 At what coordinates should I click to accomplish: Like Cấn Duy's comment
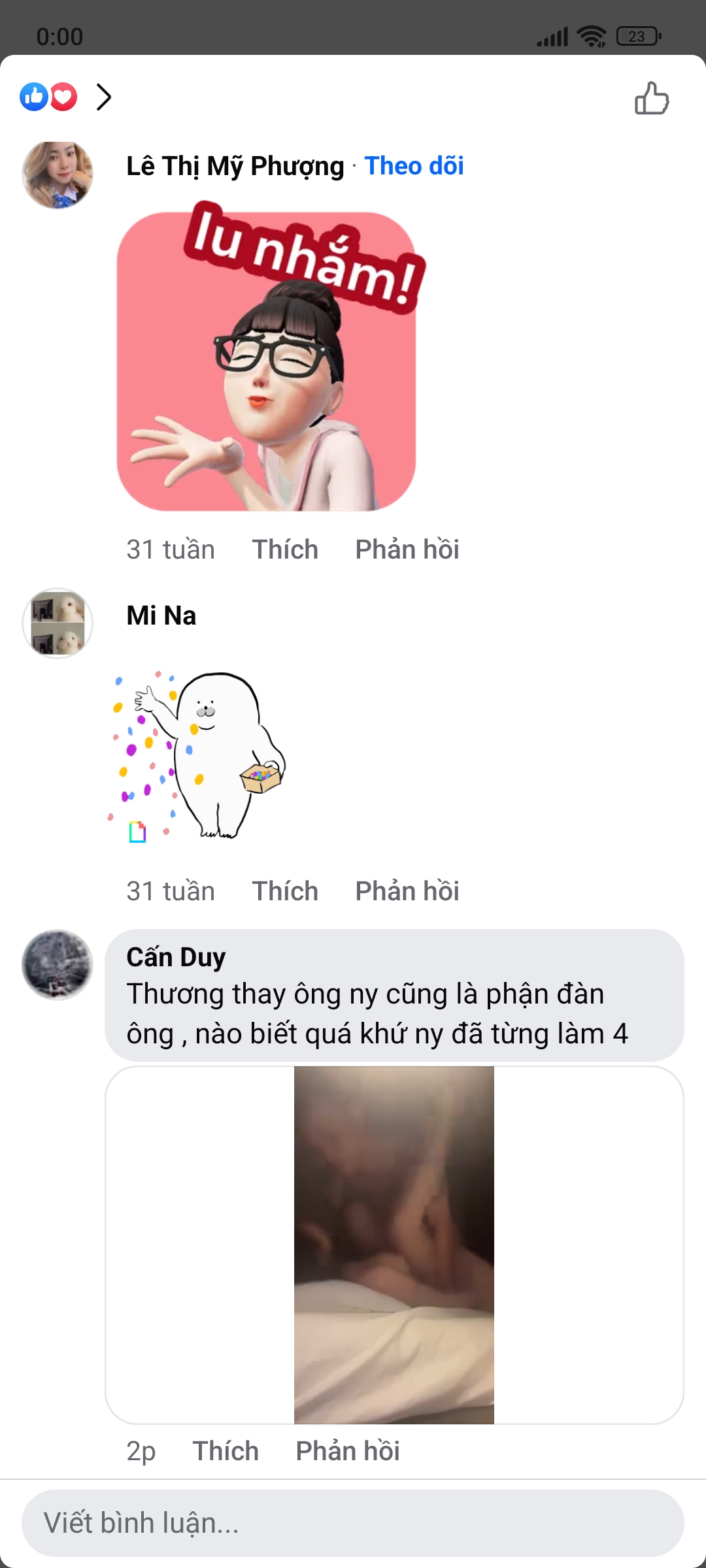pyautogui.click(x=226, y=1451)
